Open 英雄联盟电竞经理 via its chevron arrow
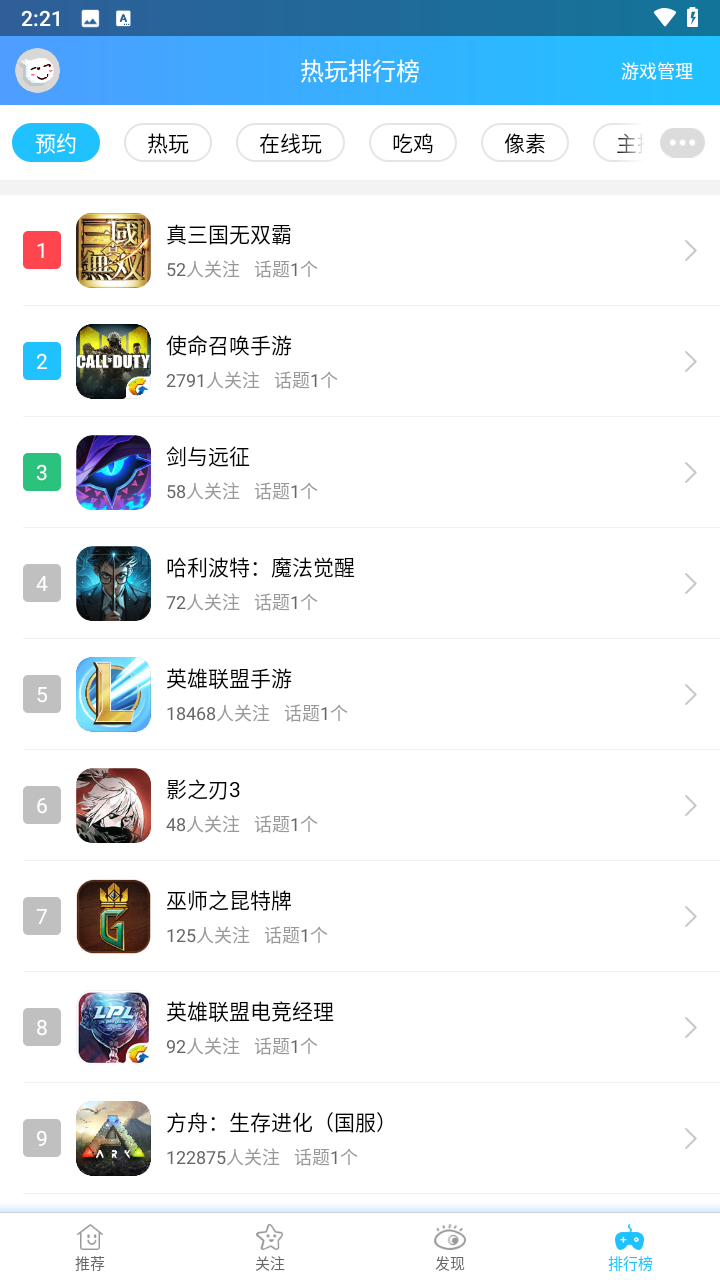 [x=690, y=1027]
